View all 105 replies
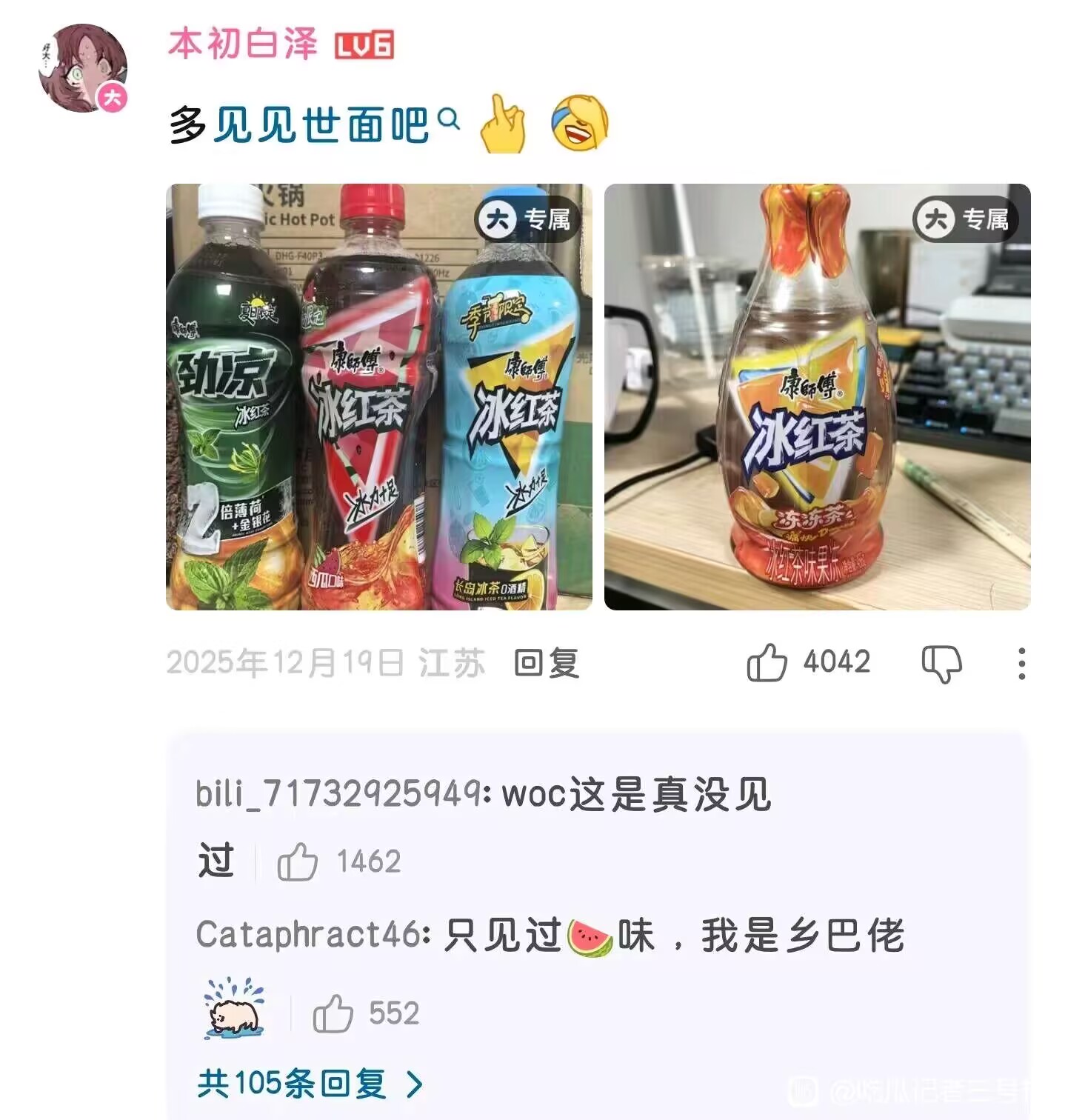 310,1084
